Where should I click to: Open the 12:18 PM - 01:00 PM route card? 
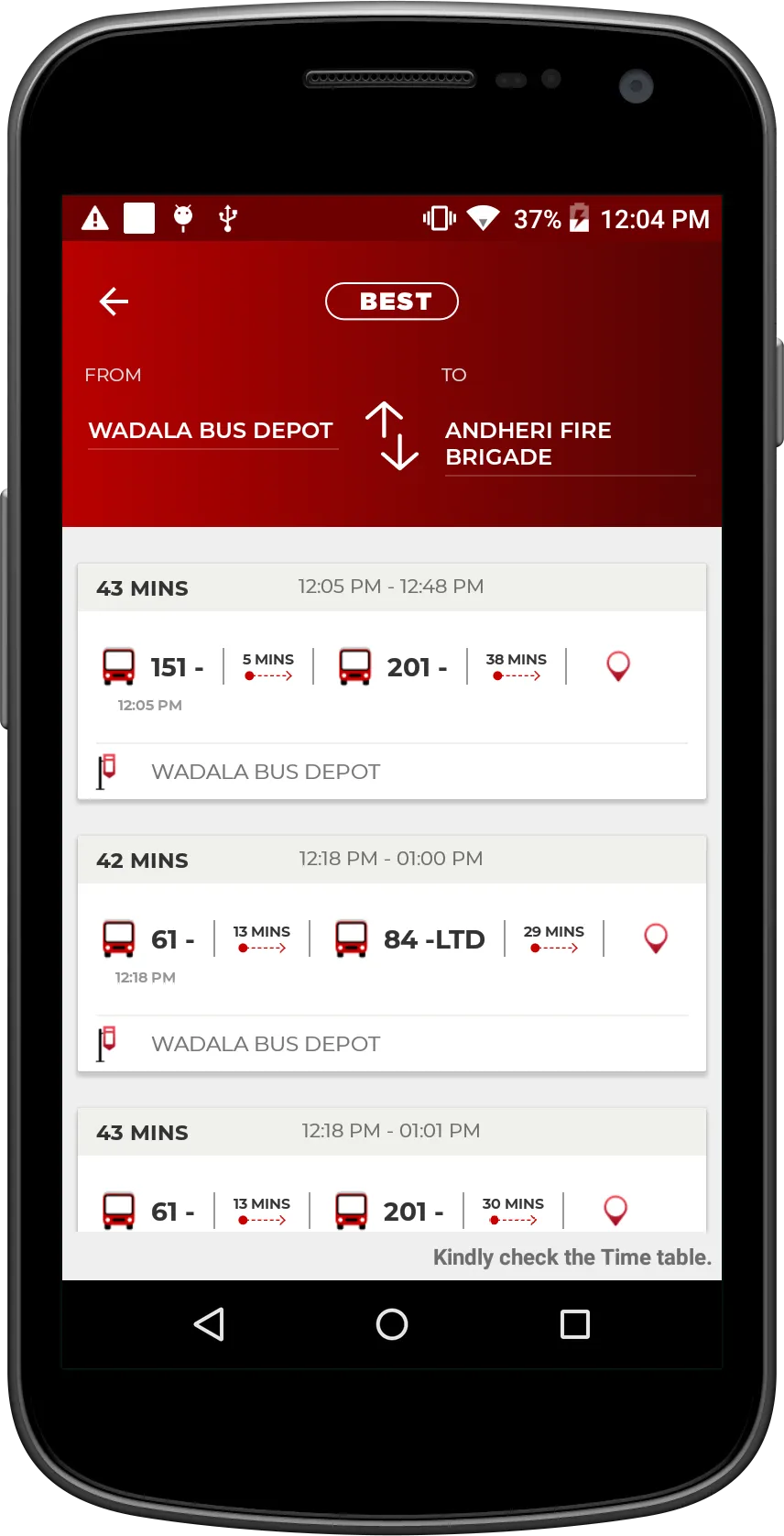click(x=391, y=860)
